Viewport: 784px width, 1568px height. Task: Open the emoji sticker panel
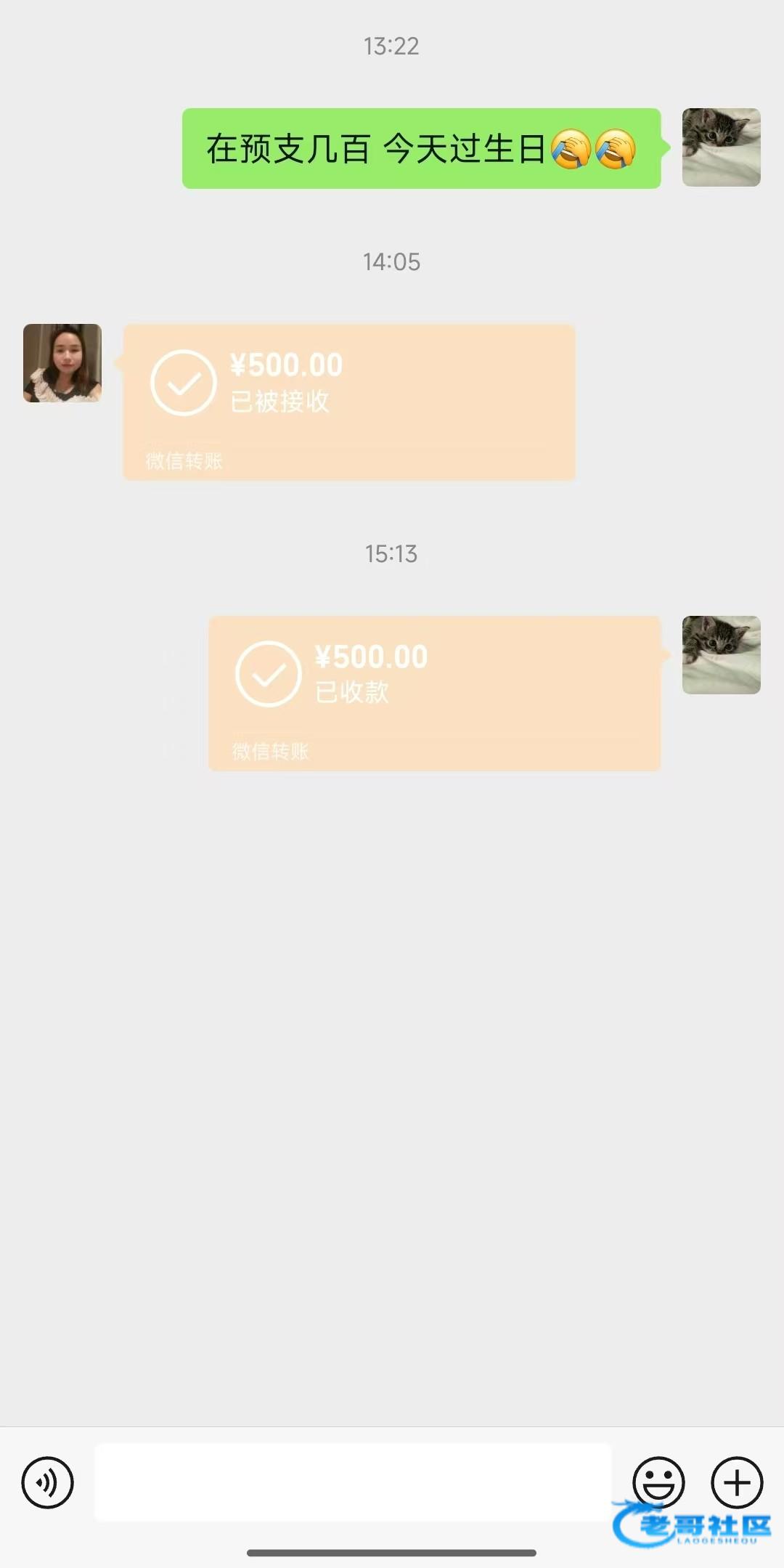(658, 1482)
